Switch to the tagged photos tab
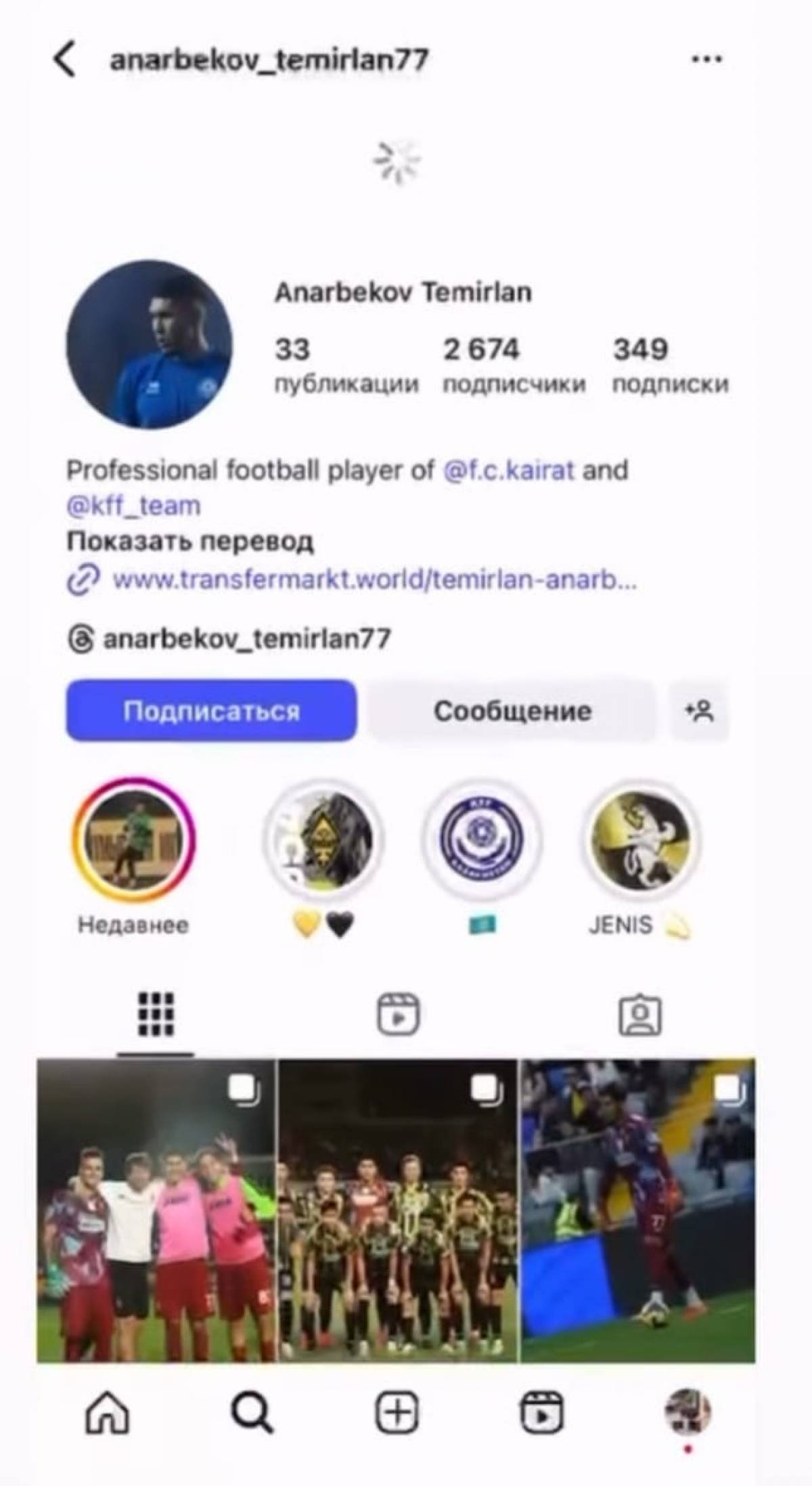Image resolution: width=812 pixels, height=1486 pixels. (639, 1014)
